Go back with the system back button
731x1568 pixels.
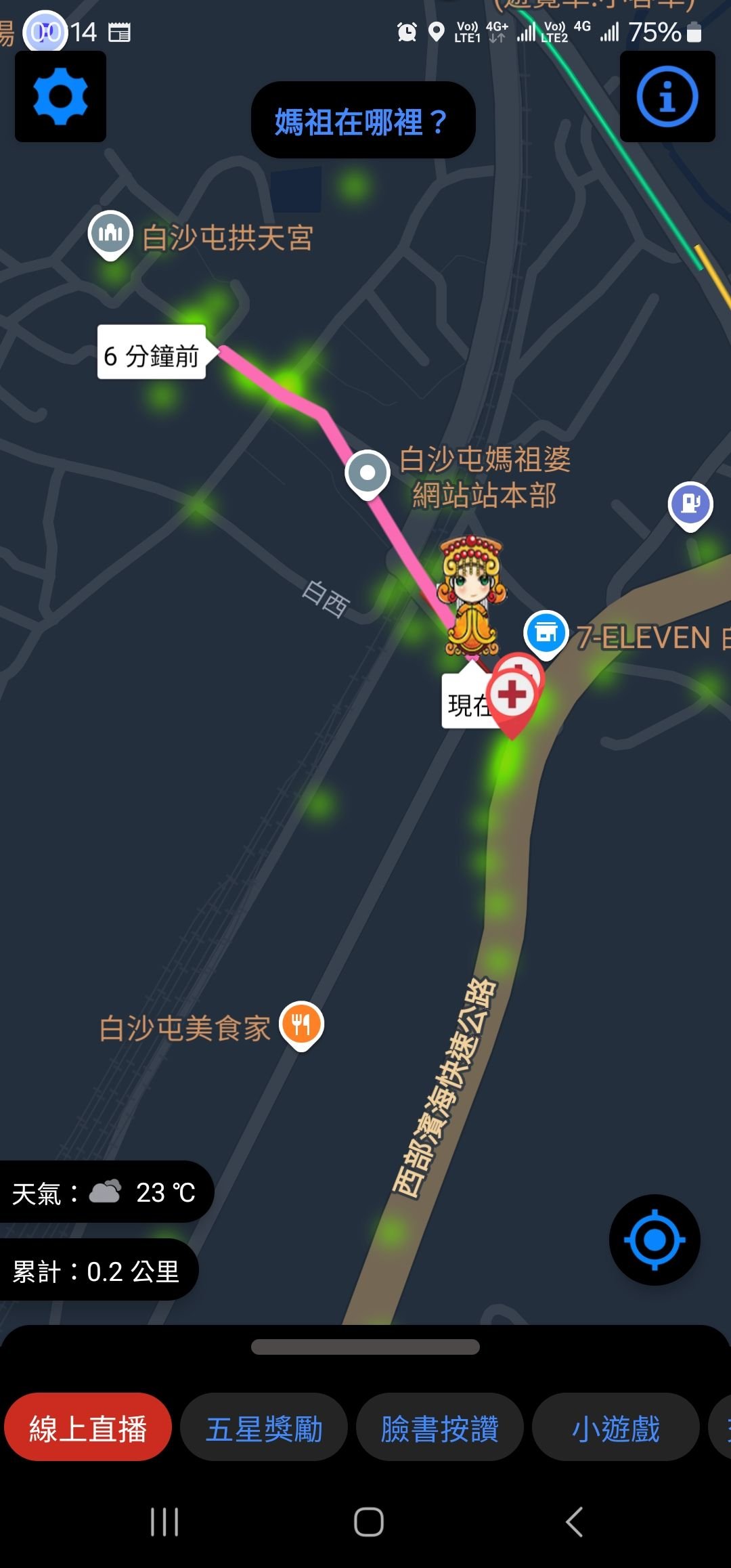574,1522
